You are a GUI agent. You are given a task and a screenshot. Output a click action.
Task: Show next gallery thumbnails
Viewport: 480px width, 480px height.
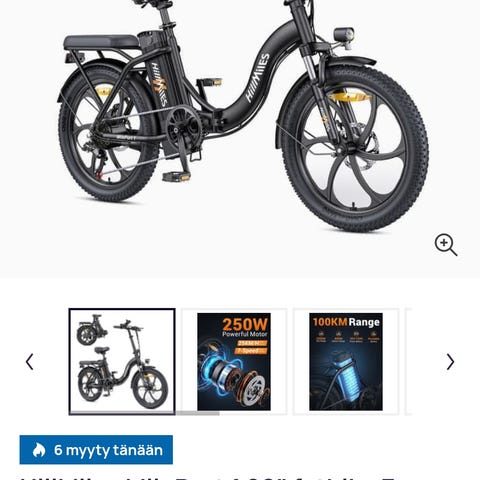point(450,362)
